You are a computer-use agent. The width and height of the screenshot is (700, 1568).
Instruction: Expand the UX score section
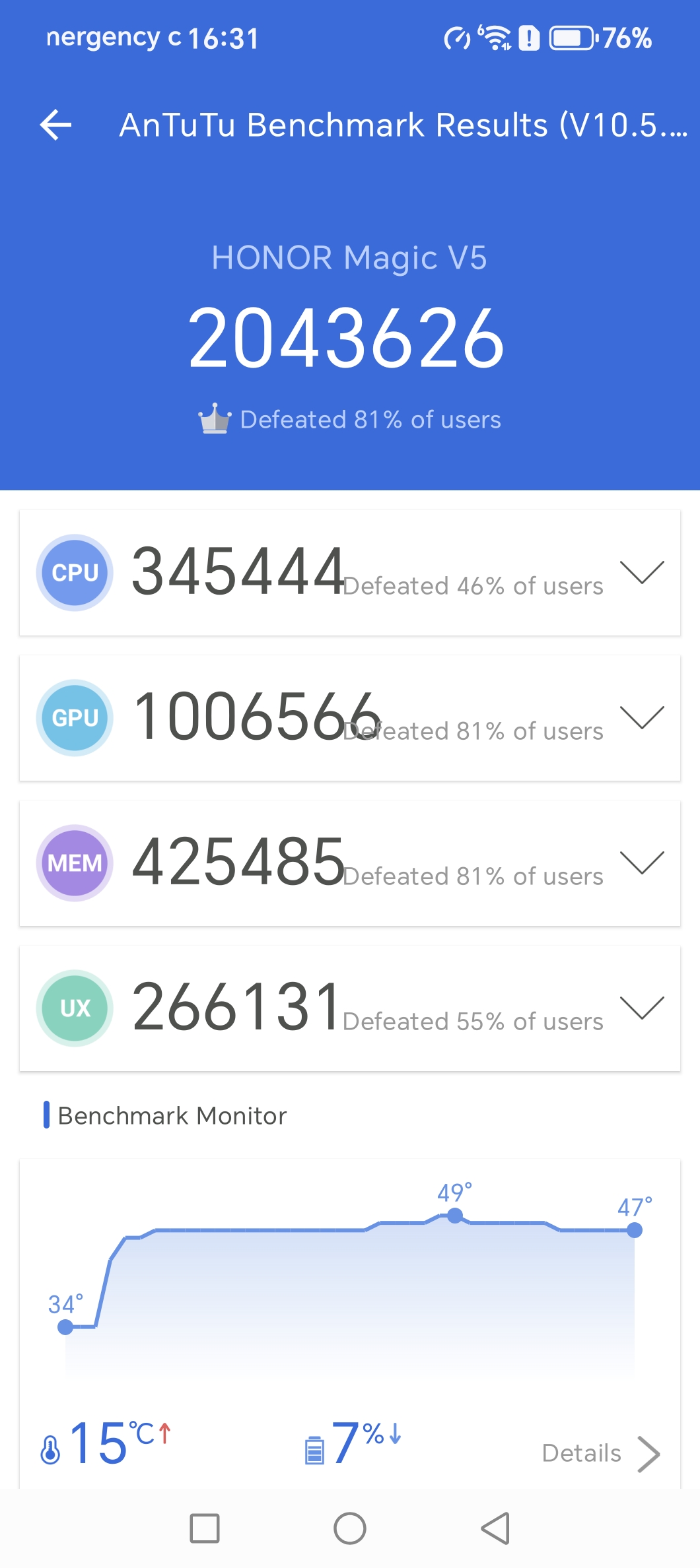pyautogui.click(x=642, y=1008)
